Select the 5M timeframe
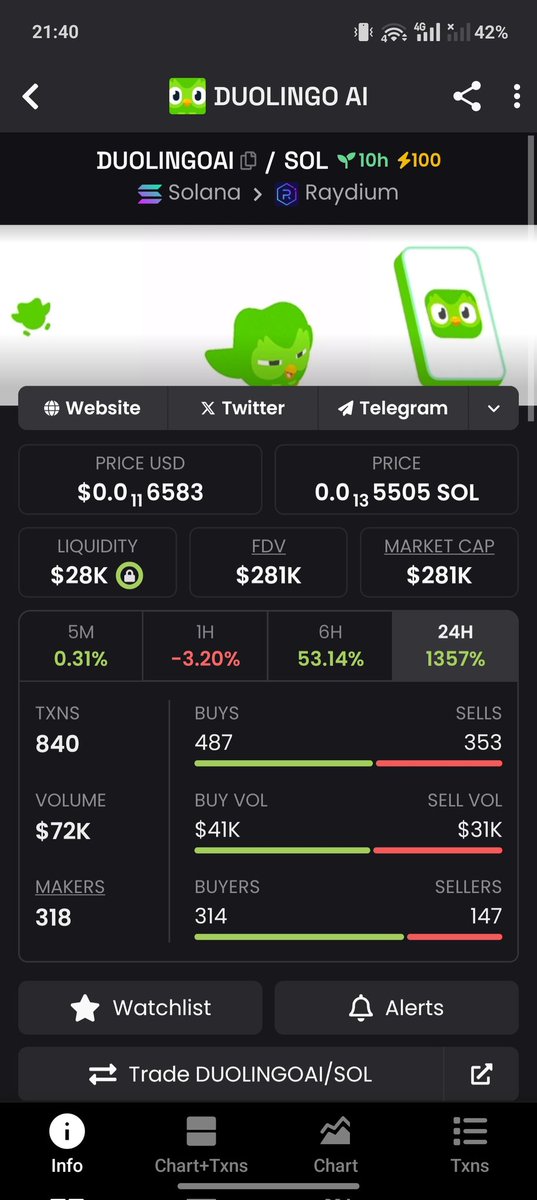This screenshot has height=1200, width=537. click(x=80, y=646)
